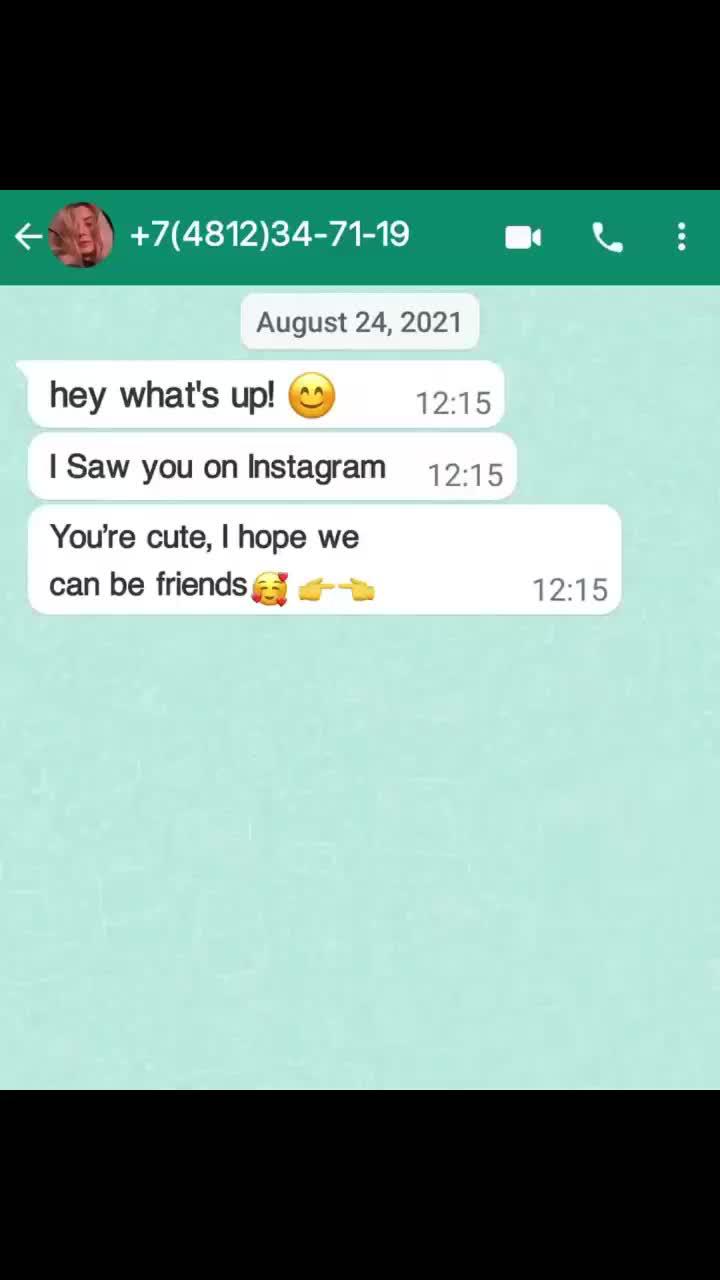Open contact info for +7(4812)34-71-19
Viewport: 720px width, 1280px height.
(270, 235)
